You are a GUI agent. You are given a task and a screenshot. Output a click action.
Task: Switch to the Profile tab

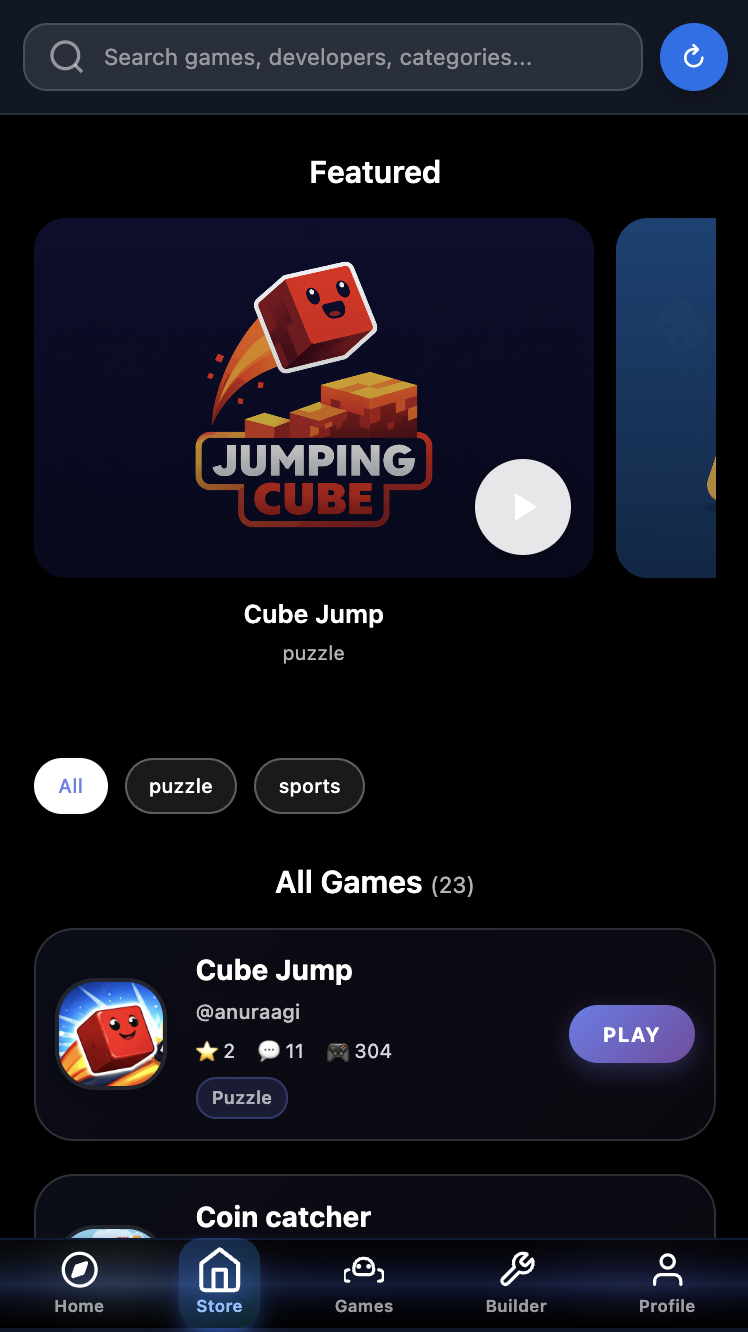666,1283
